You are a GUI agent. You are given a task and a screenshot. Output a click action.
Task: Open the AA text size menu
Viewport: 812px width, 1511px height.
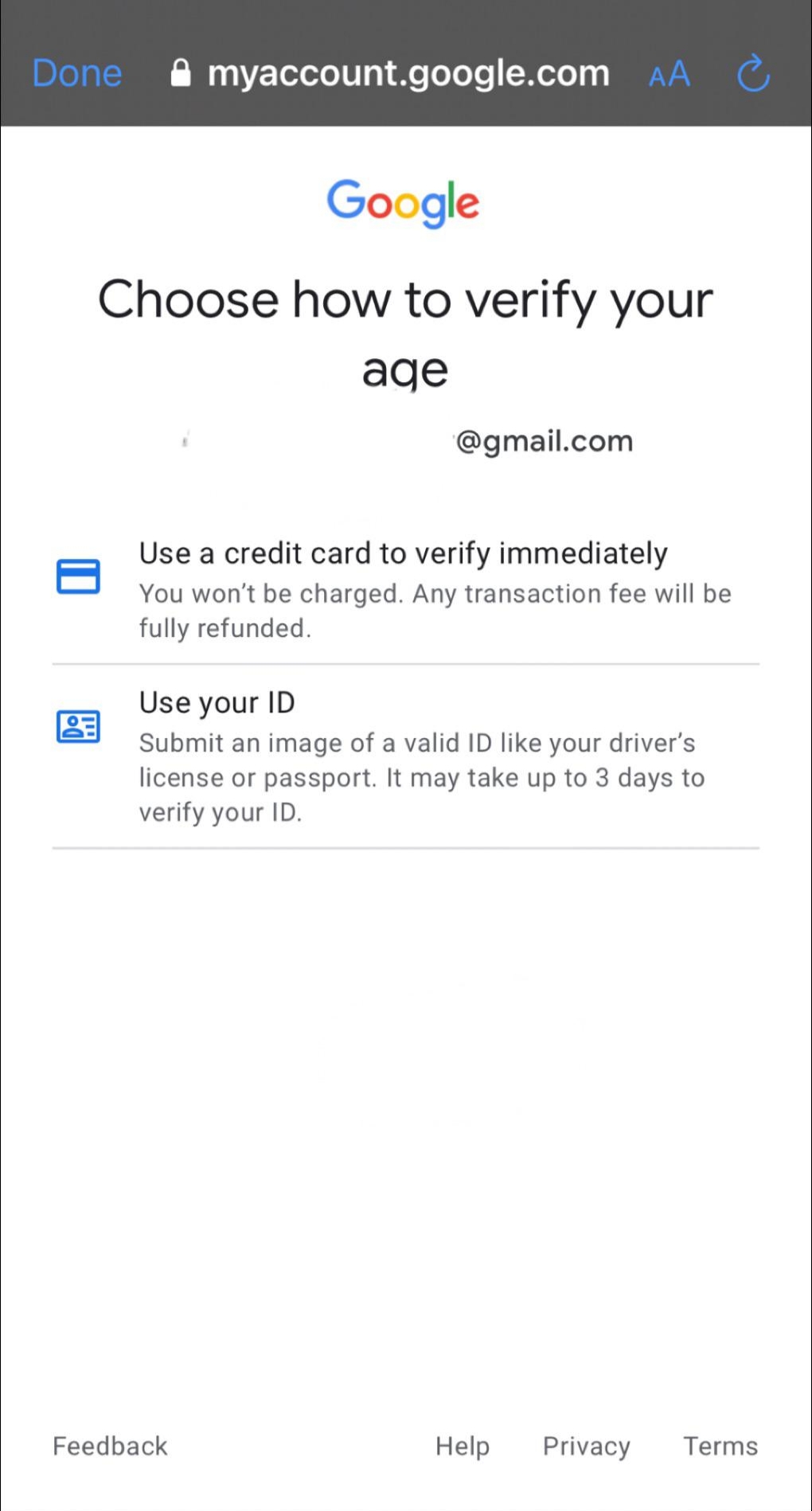click(670, 75)
